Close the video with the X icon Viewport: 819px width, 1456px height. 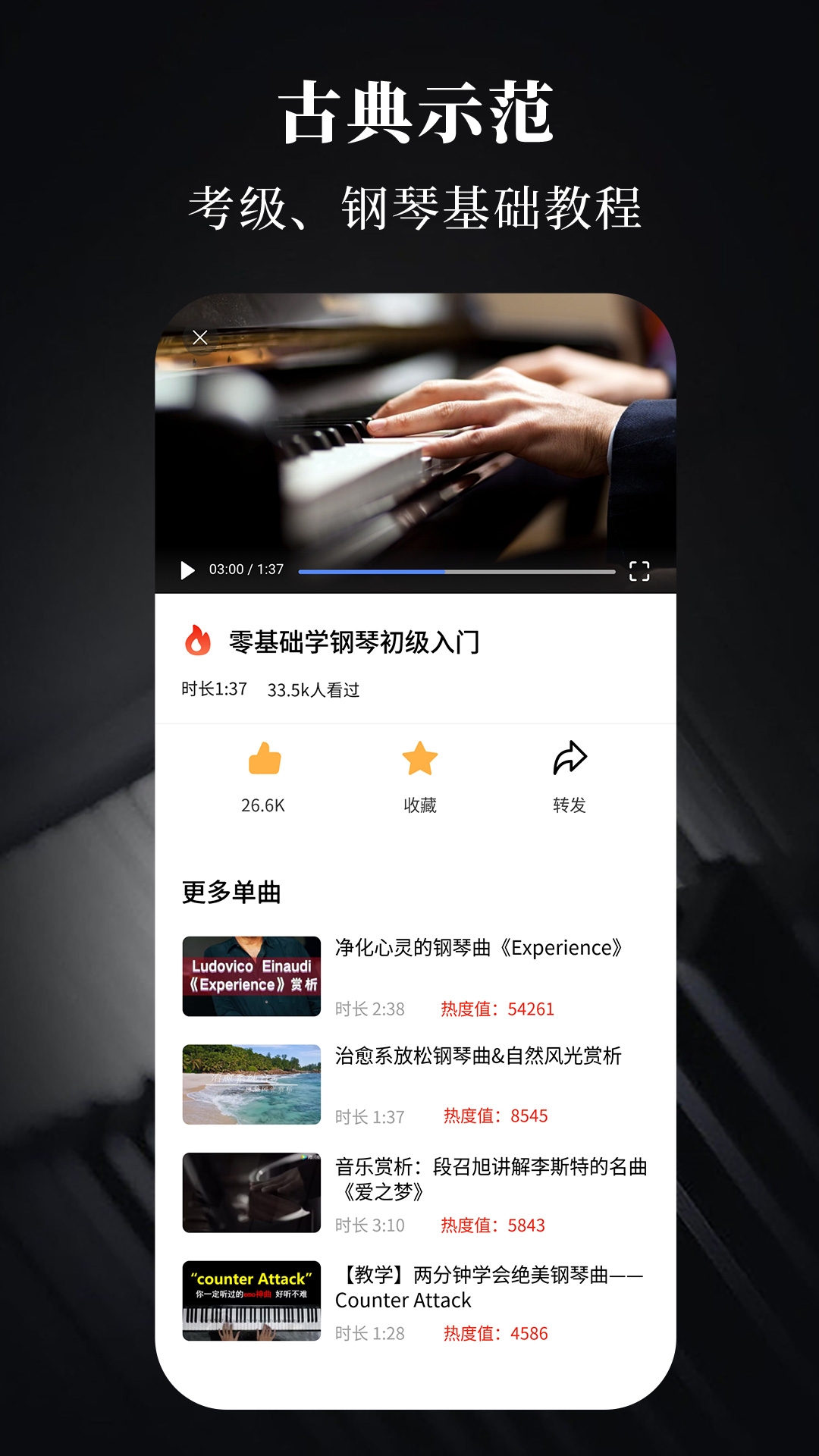tap(201, 338)
